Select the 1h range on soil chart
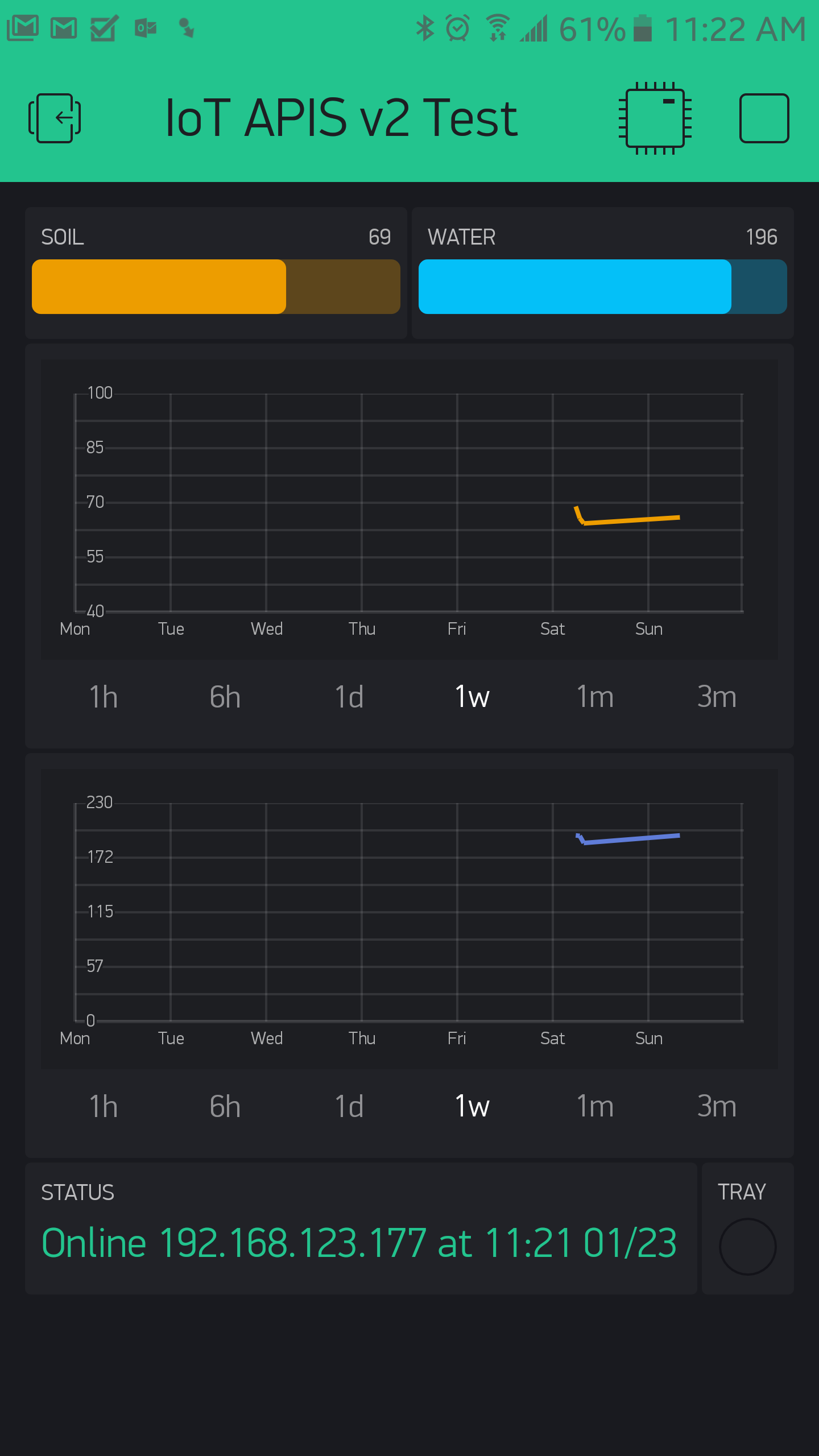Image resolution: width=819 pixels, height=1456 pixels. [103, 696]
